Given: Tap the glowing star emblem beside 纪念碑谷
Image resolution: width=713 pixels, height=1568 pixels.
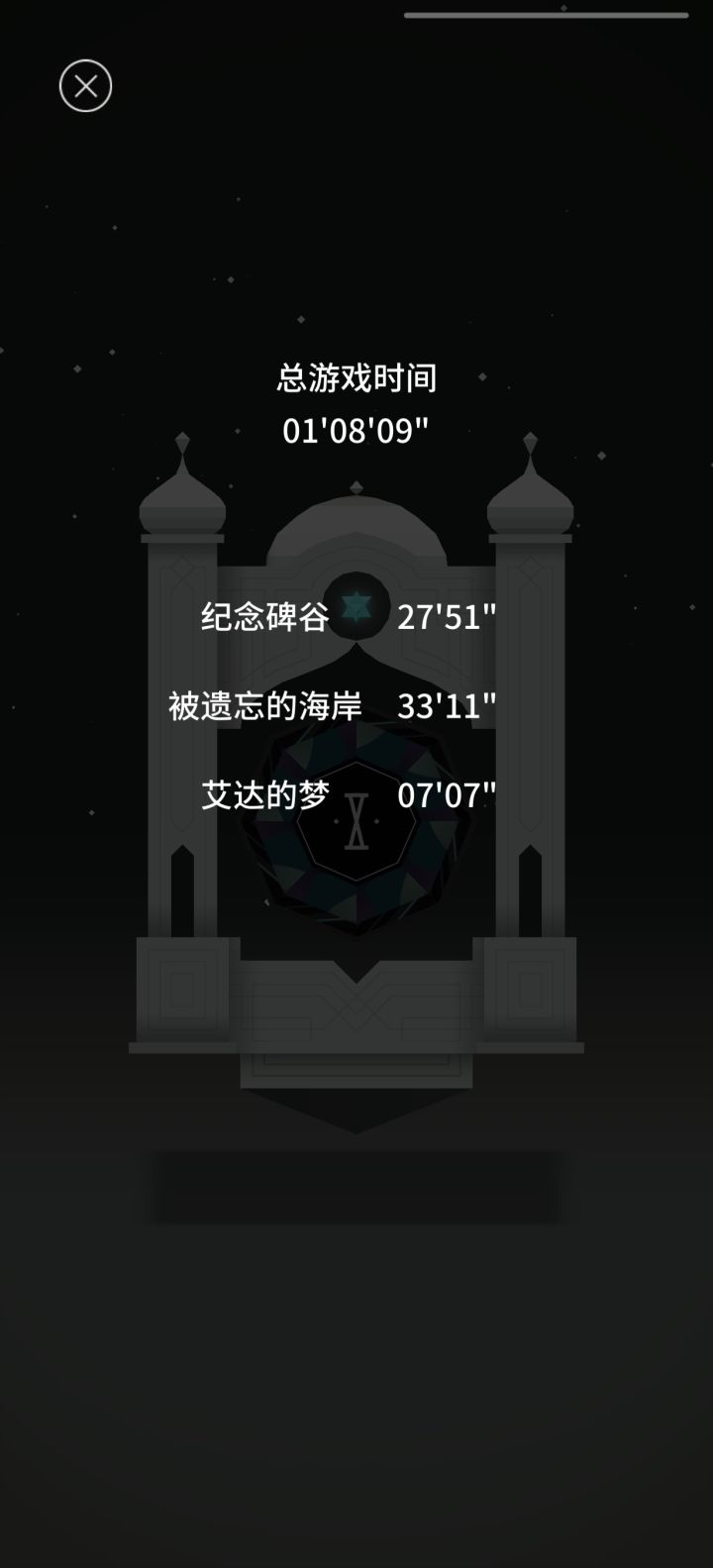Looking at the screenshot, I should 355,608.
